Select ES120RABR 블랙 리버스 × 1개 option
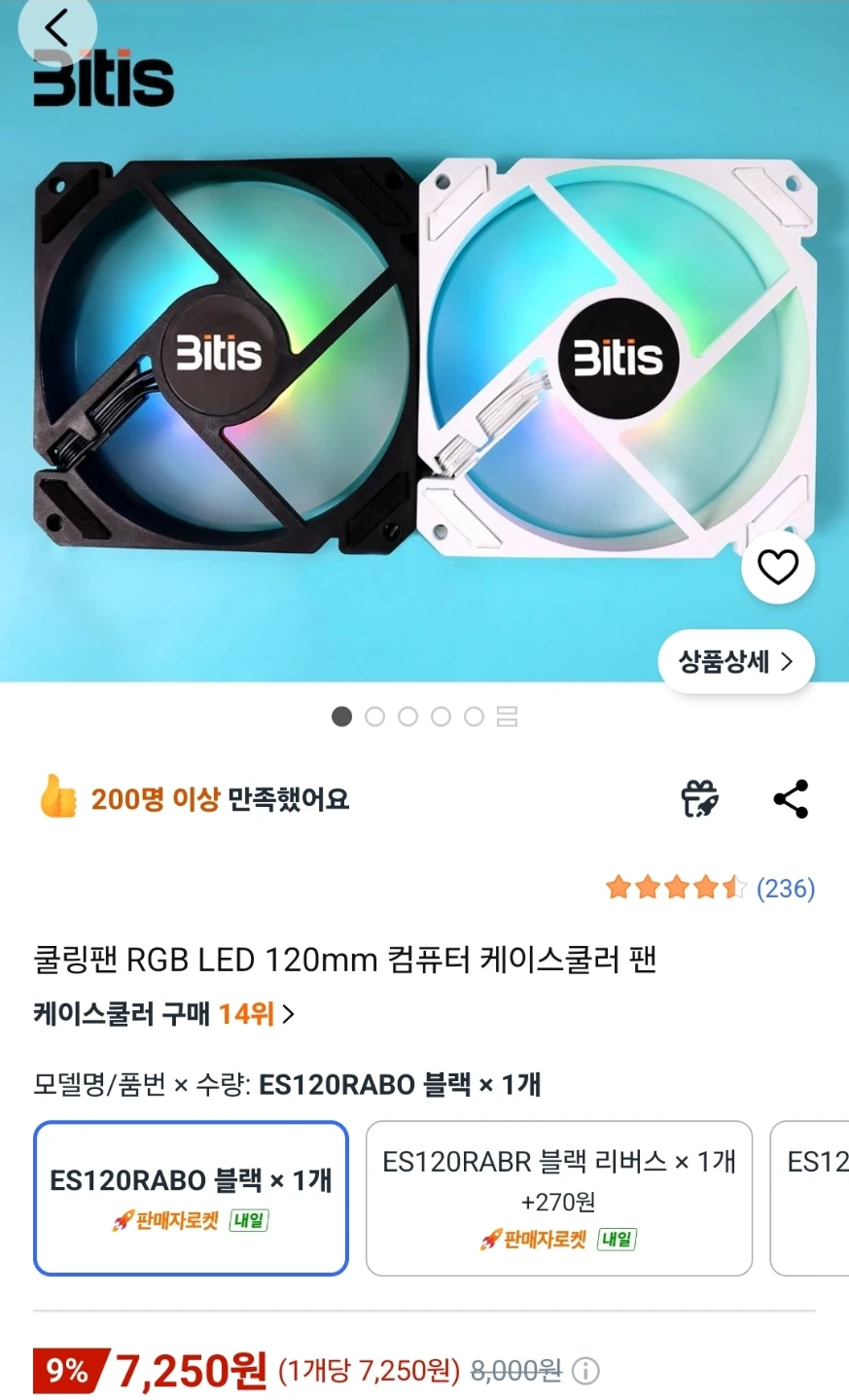This screenshot has height=1400, width=849. pos(559,1198)
